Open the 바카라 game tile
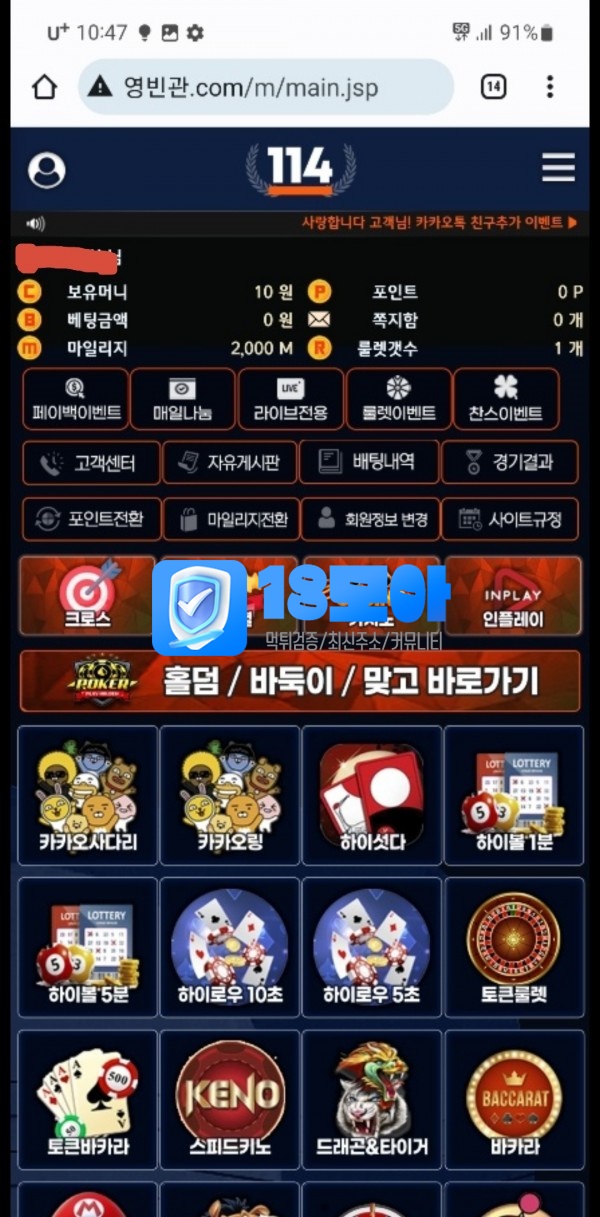This screenshot has height=1217, width=600. pyautogui.click(x=513, y=1100)
